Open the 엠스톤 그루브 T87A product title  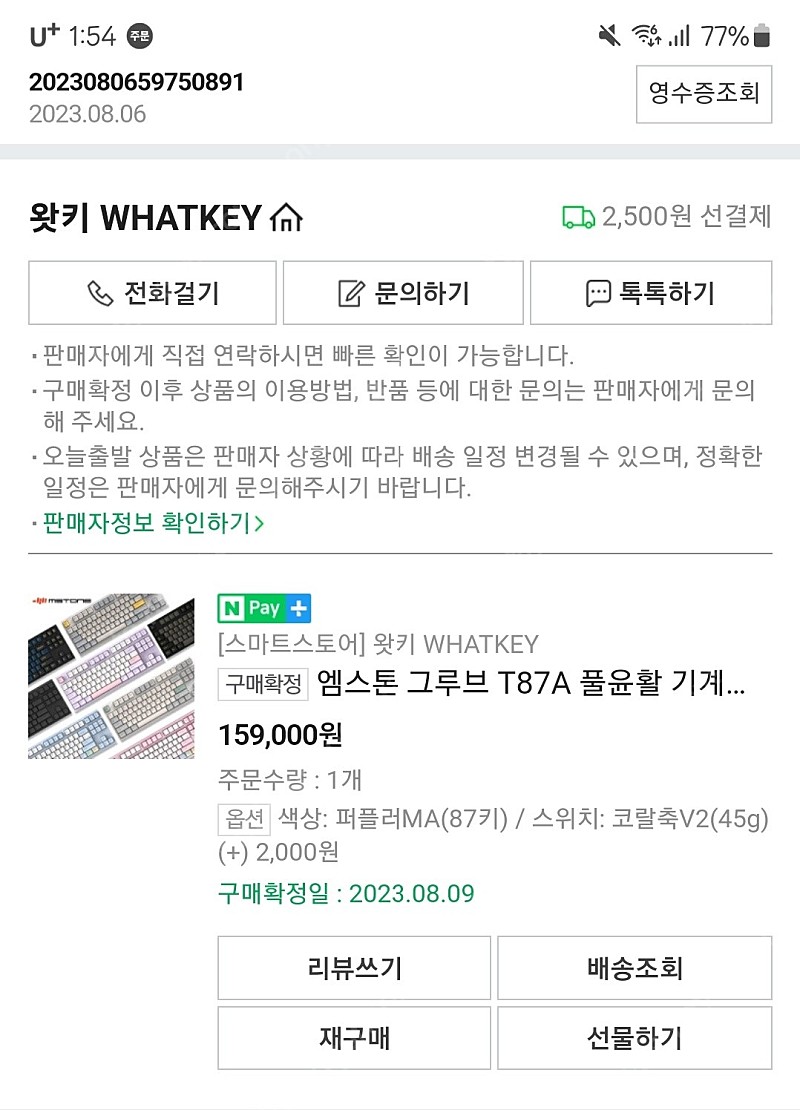(x=531, y=684)
